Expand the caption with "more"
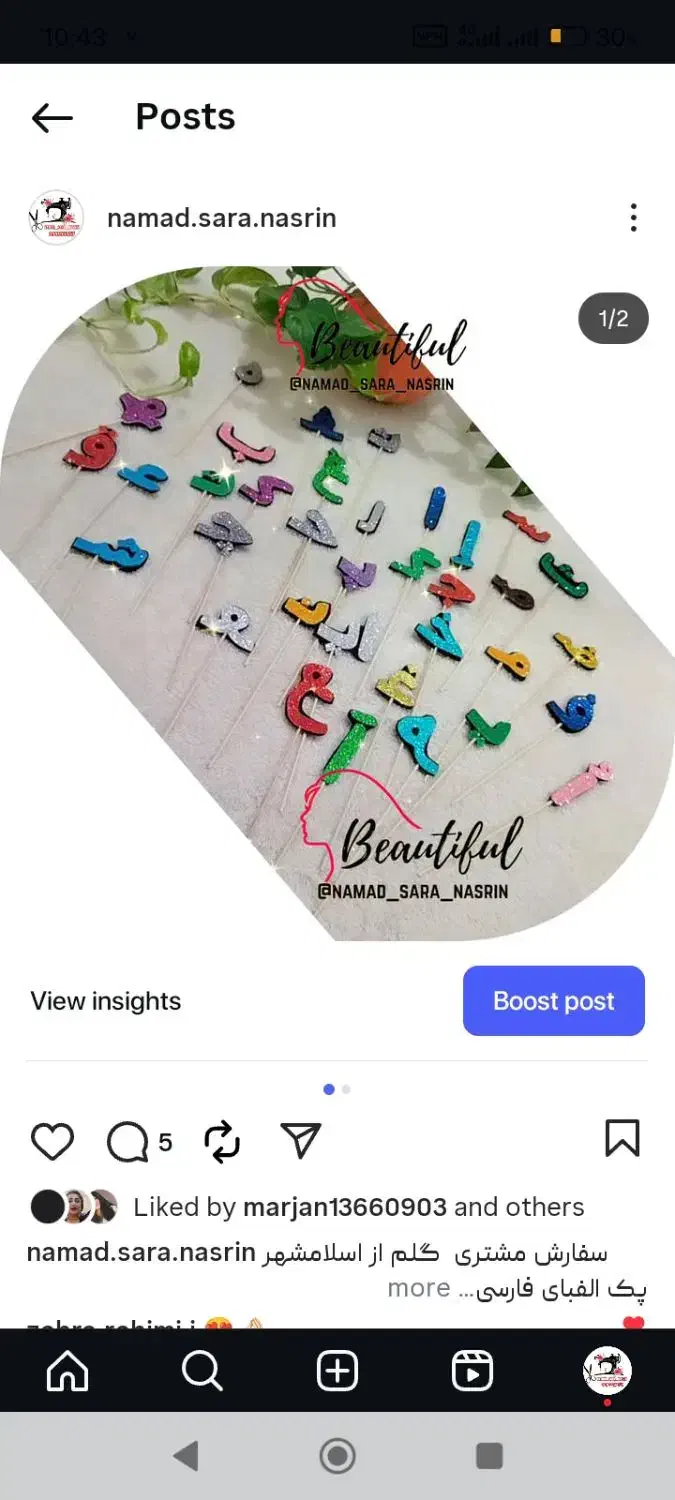 [418, 1288]
